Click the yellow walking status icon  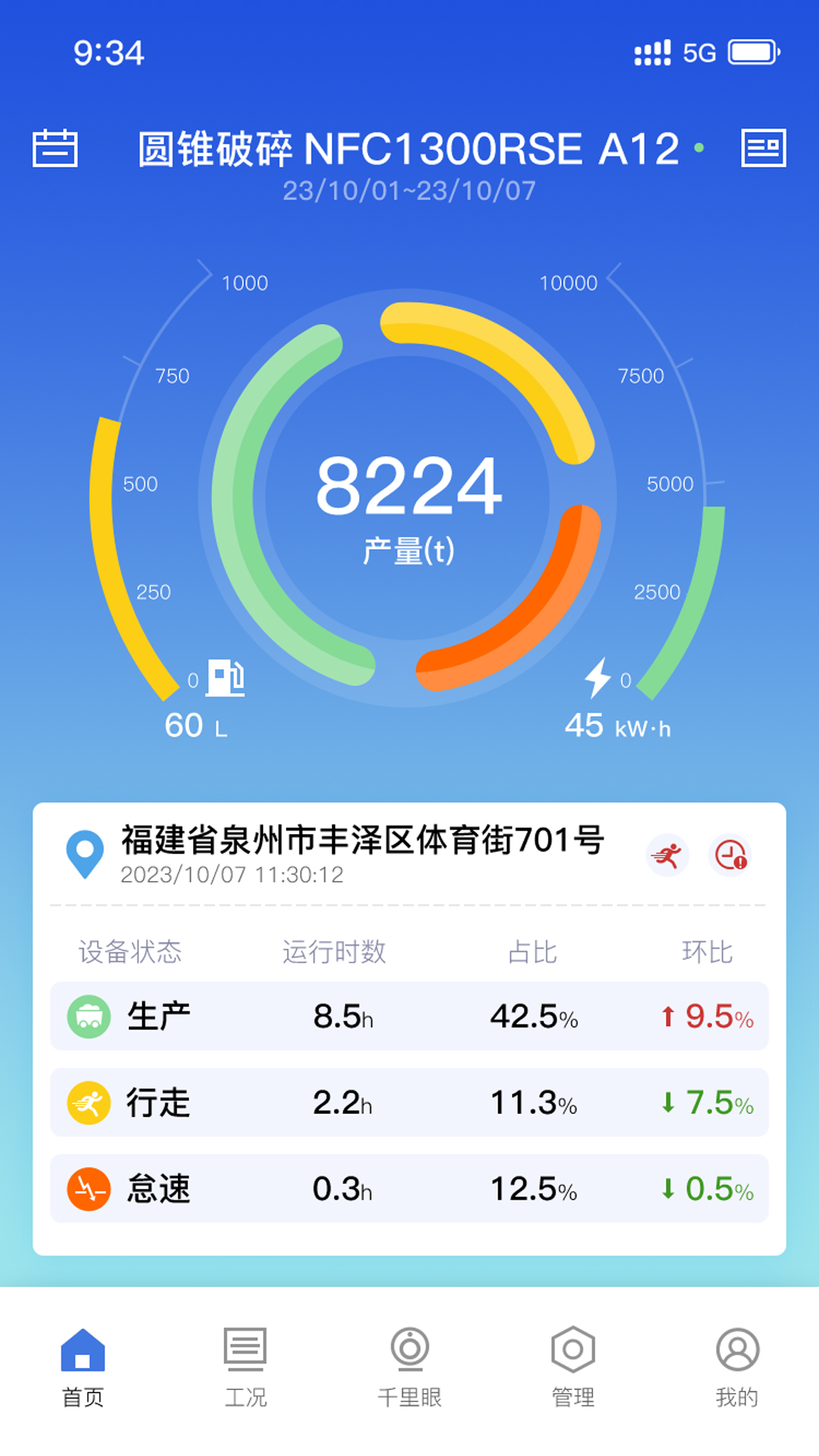[x=89, y=1103]
